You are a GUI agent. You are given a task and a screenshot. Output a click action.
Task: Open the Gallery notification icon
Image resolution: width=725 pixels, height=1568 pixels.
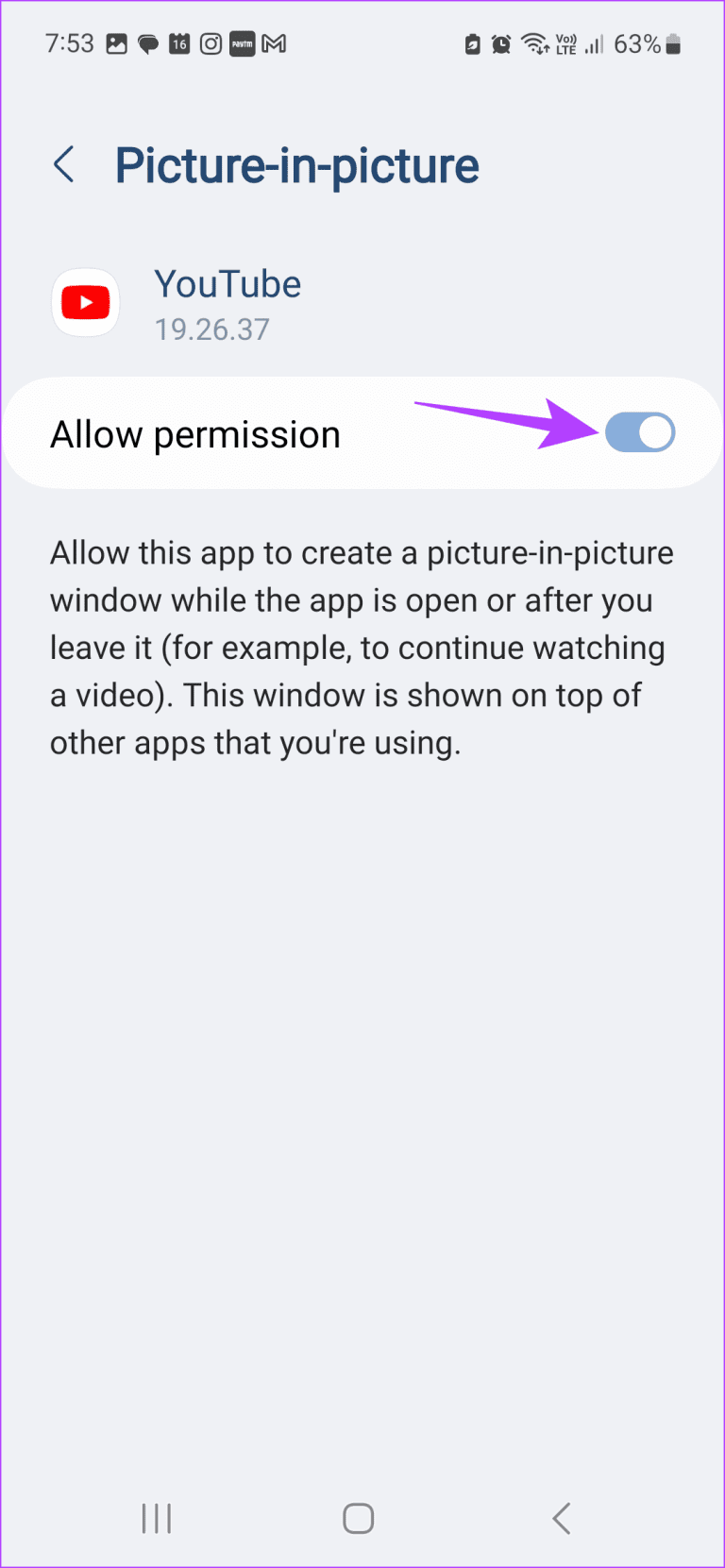click(117, 43)
